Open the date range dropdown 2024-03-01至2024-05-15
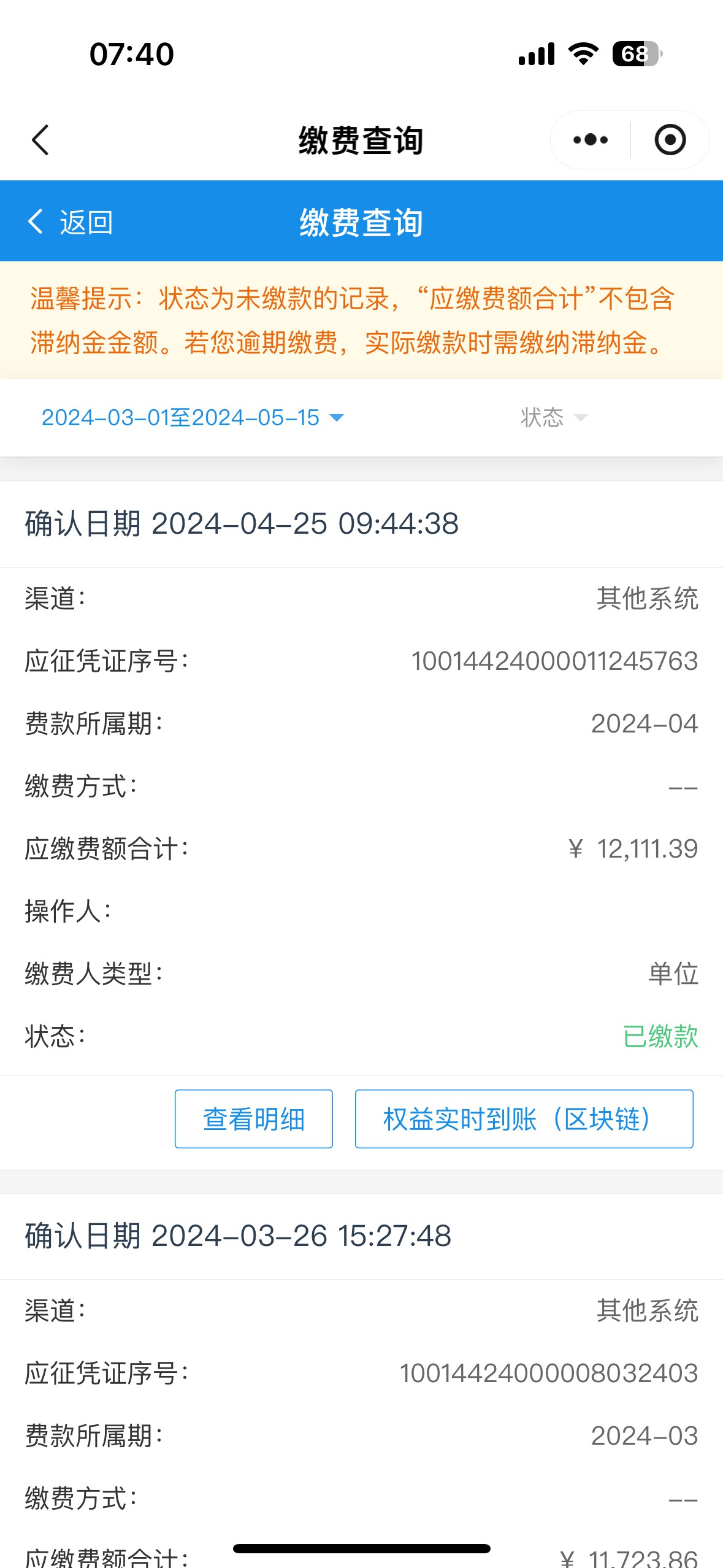The image size is (723, 1568). pos(193,418)
